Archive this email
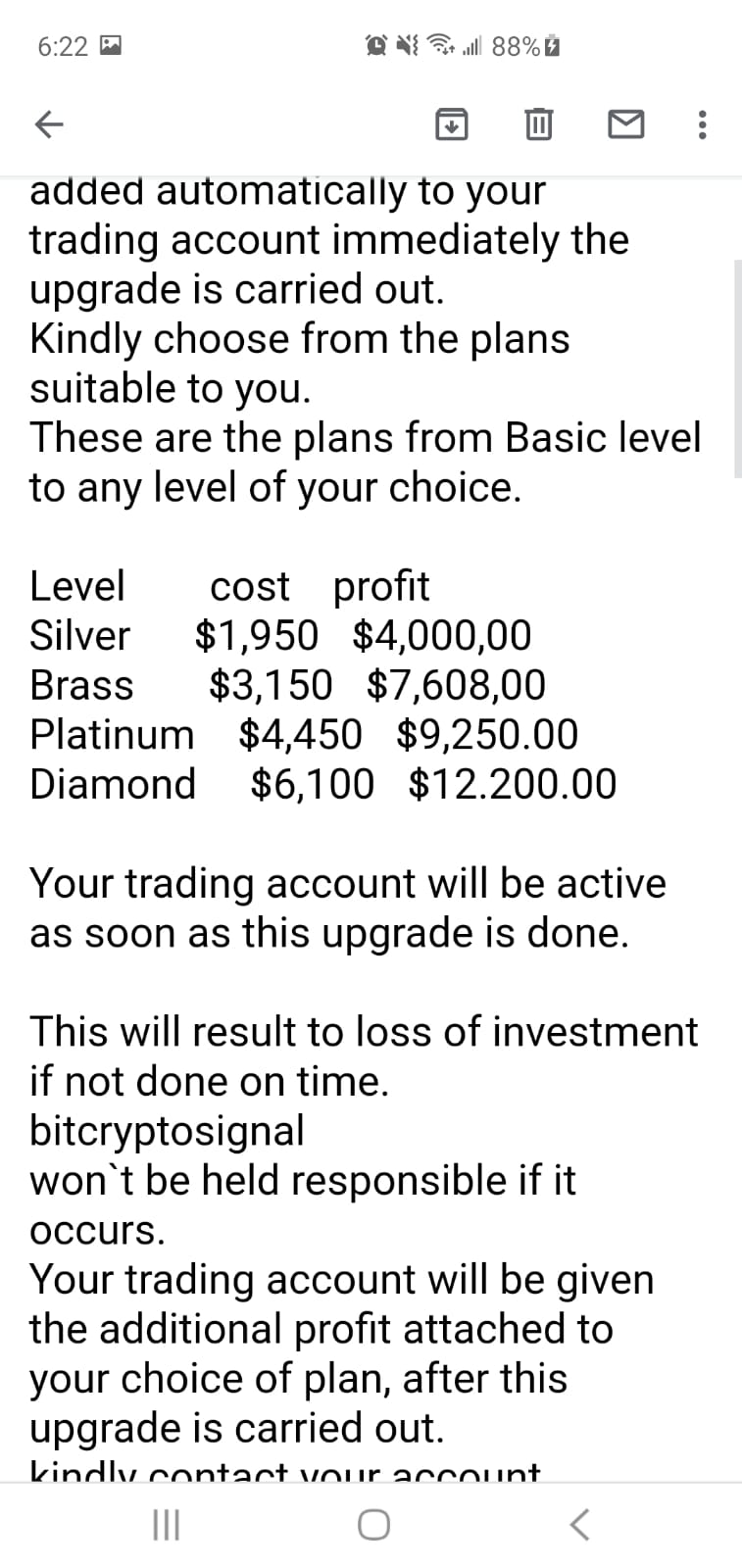 point(451,124)
